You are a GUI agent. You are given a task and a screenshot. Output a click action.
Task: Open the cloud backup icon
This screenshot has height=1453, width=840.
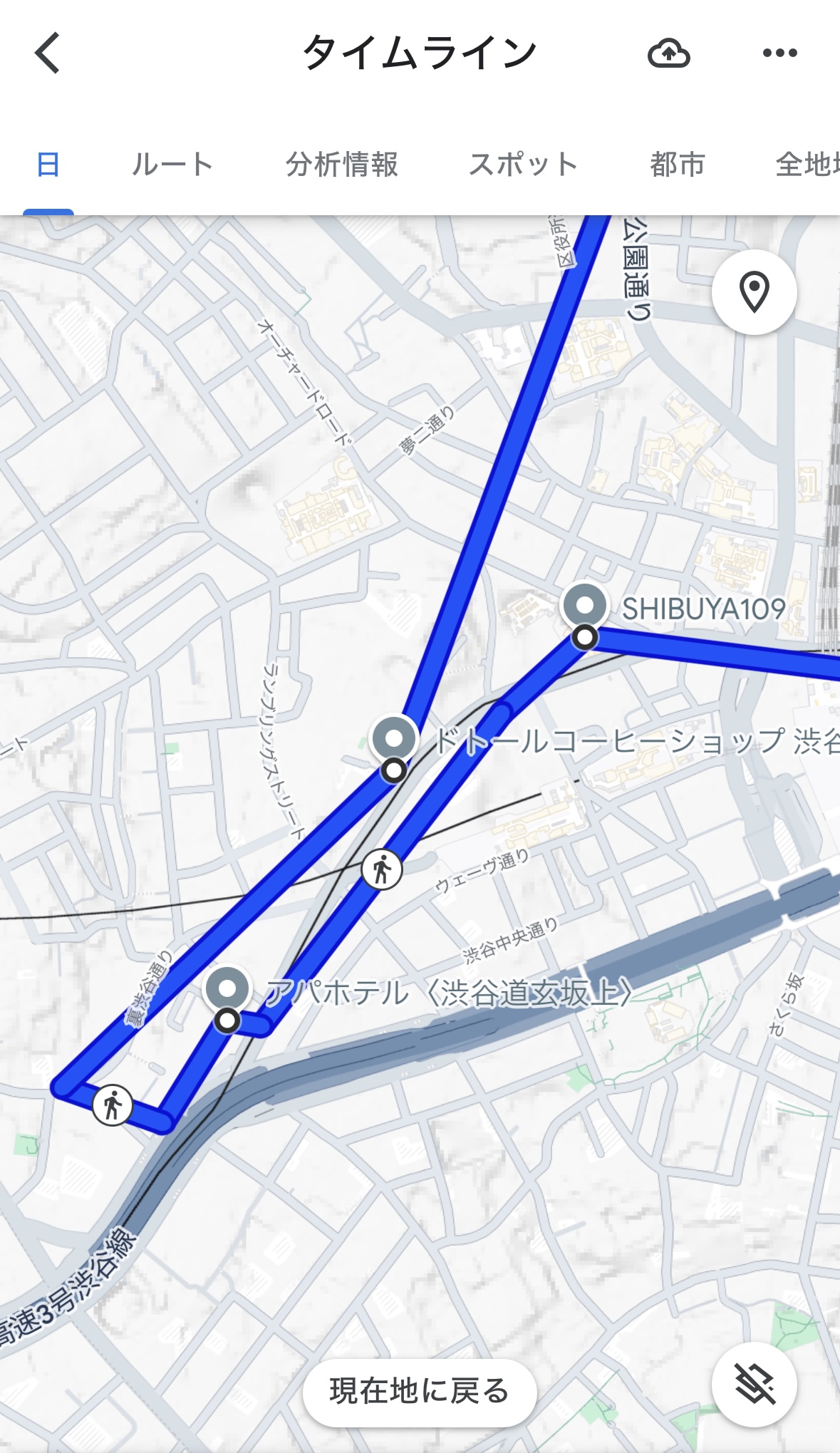click(x=668, y=53)
